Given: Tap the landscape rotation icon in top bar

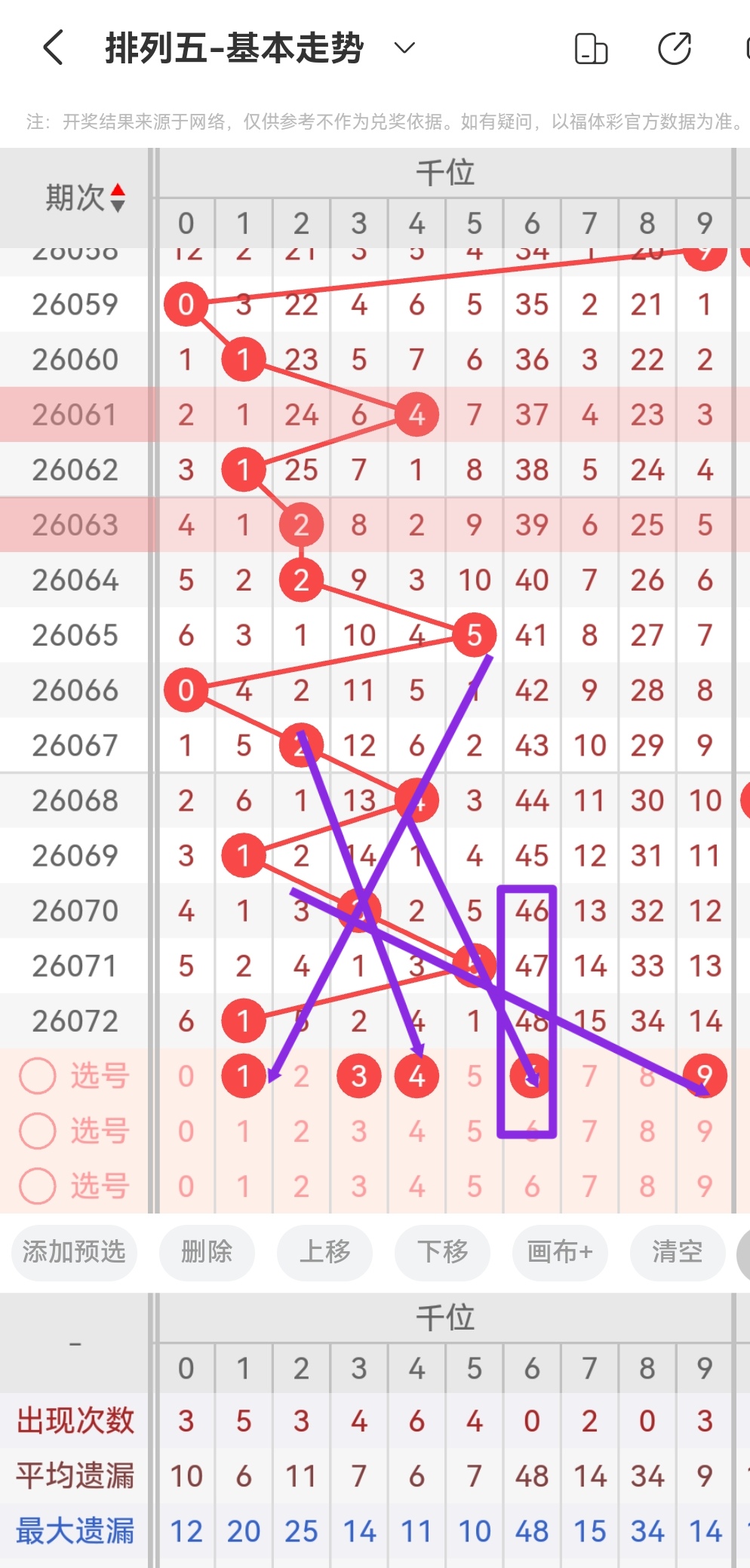Looking at the screenshot, I should pyautogui.click(x=591, y=48).
